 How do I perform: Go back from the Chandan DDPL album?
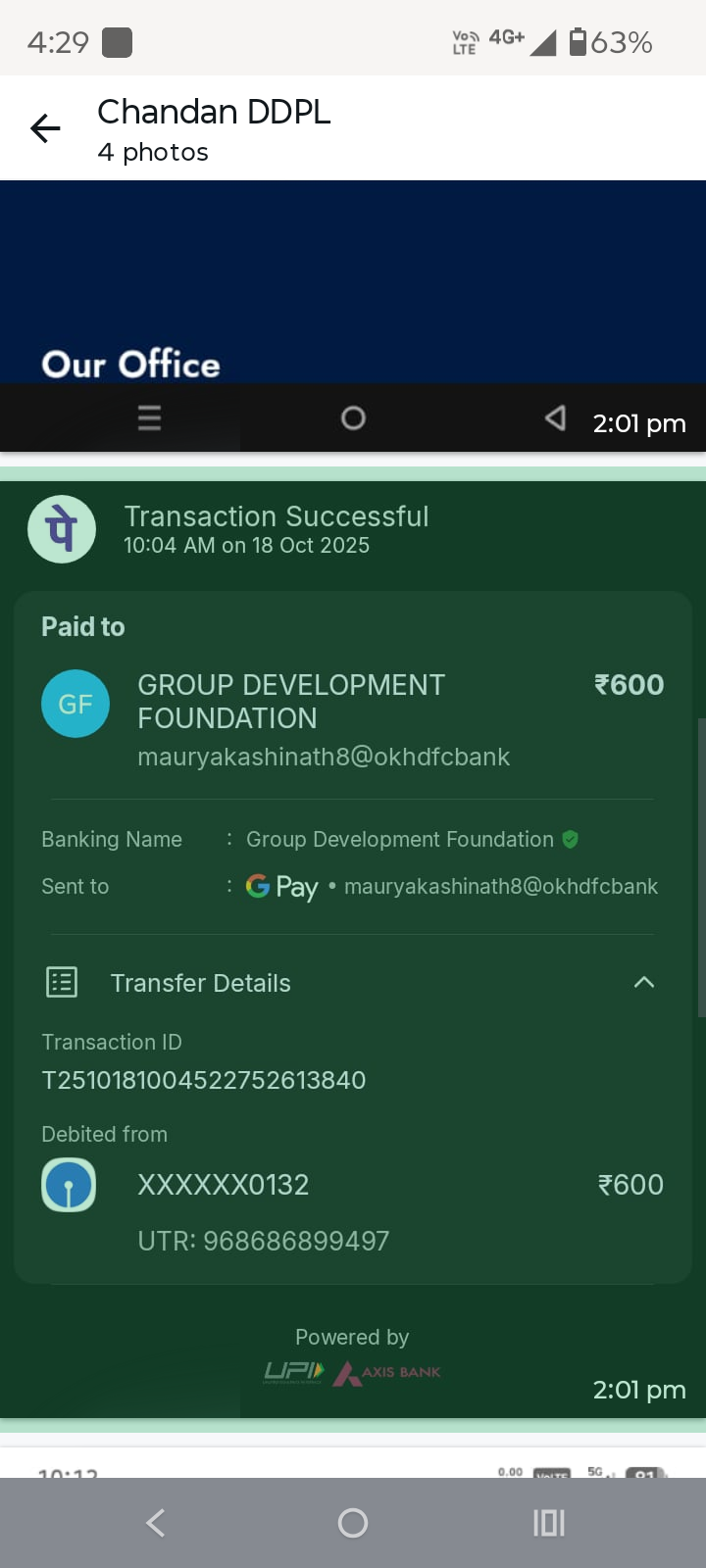pyautogui.click(x=45, y=128)
